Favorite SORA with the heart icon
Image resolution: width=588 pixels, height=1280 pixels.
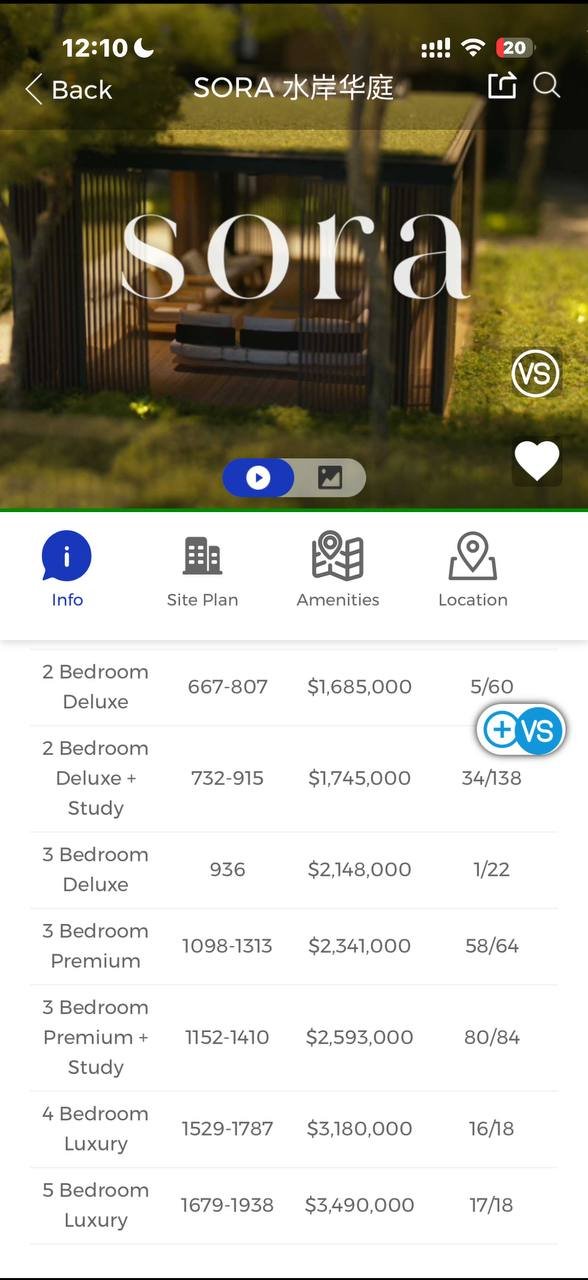tap(537, 461)
